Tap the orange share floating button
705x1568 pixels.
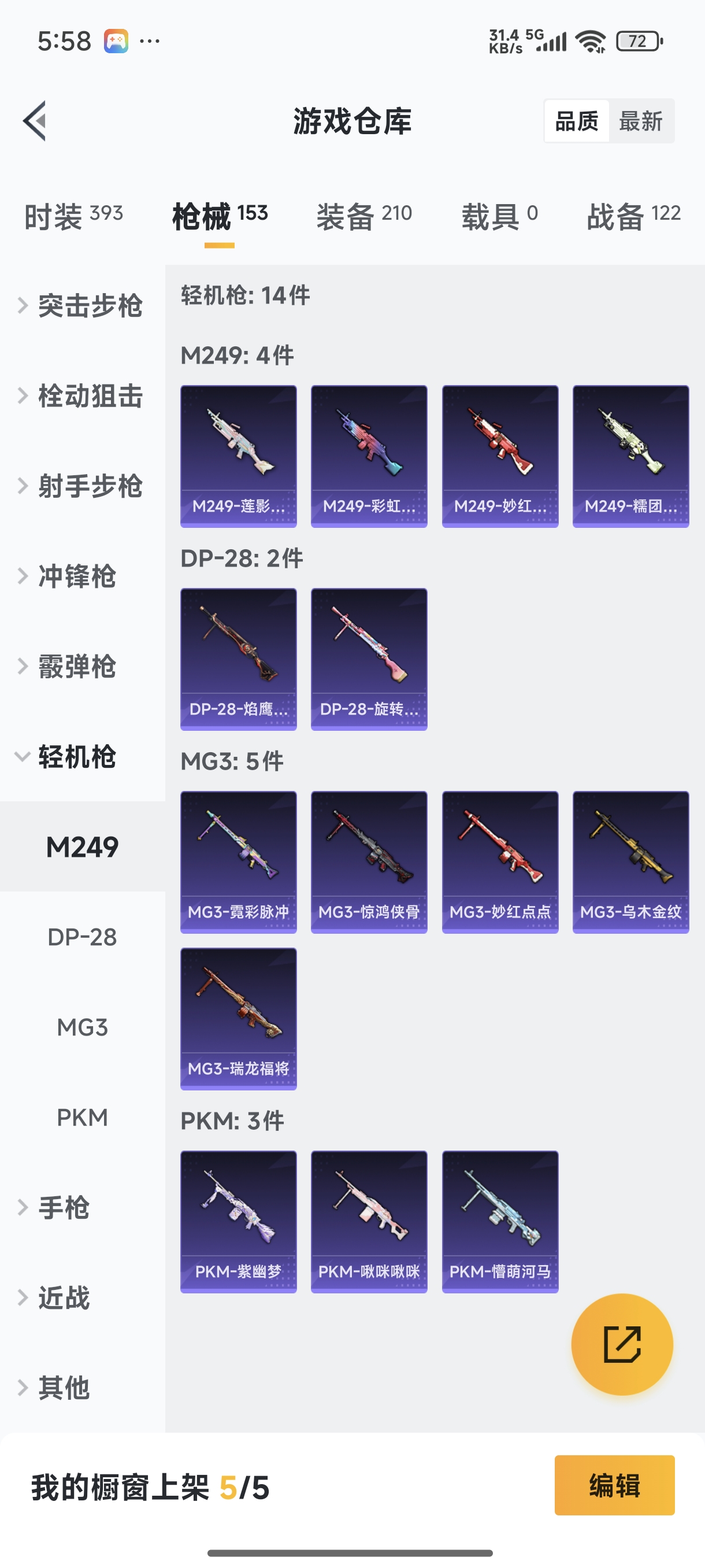(622, 1344)
